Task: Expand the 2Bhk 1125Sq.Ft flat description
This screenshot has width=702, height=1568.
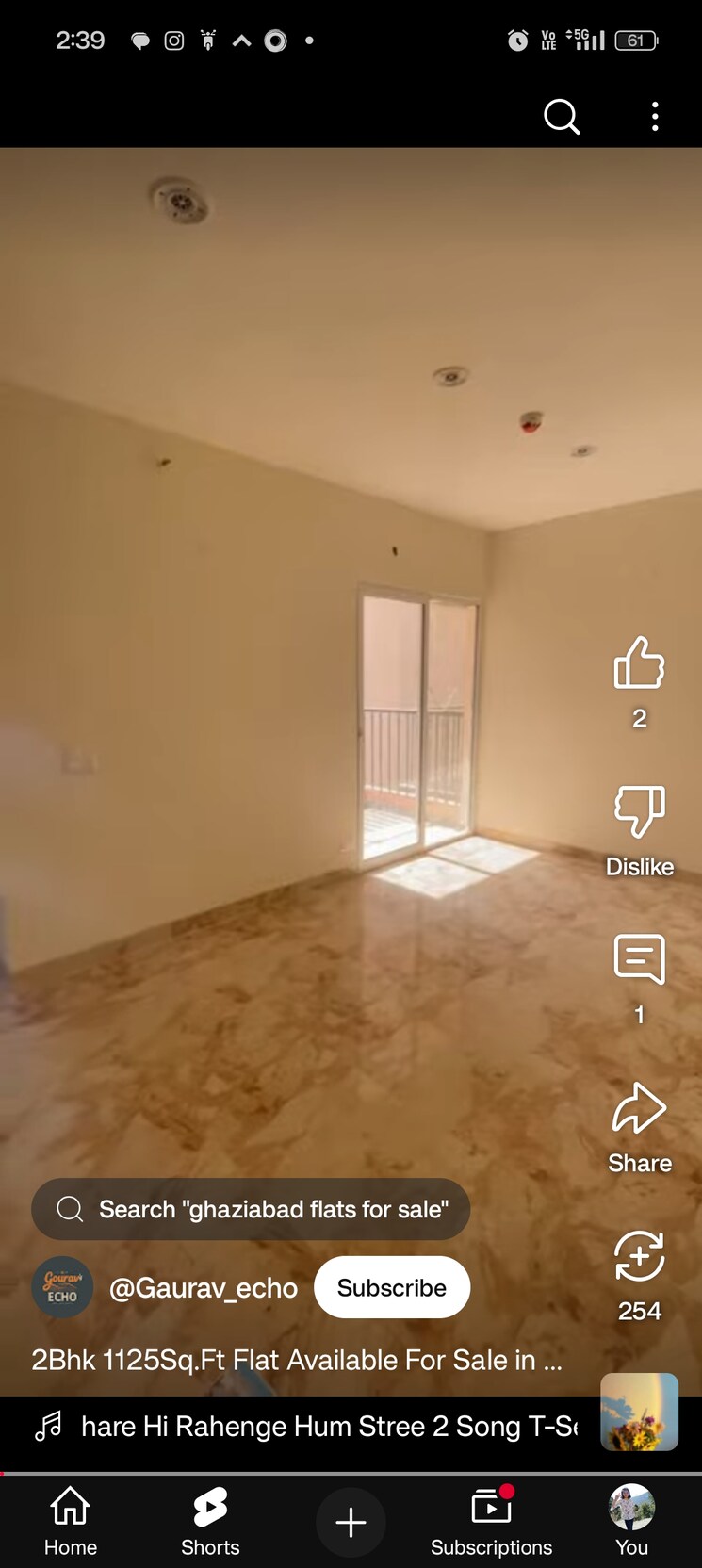Action: click(297, 1360)
